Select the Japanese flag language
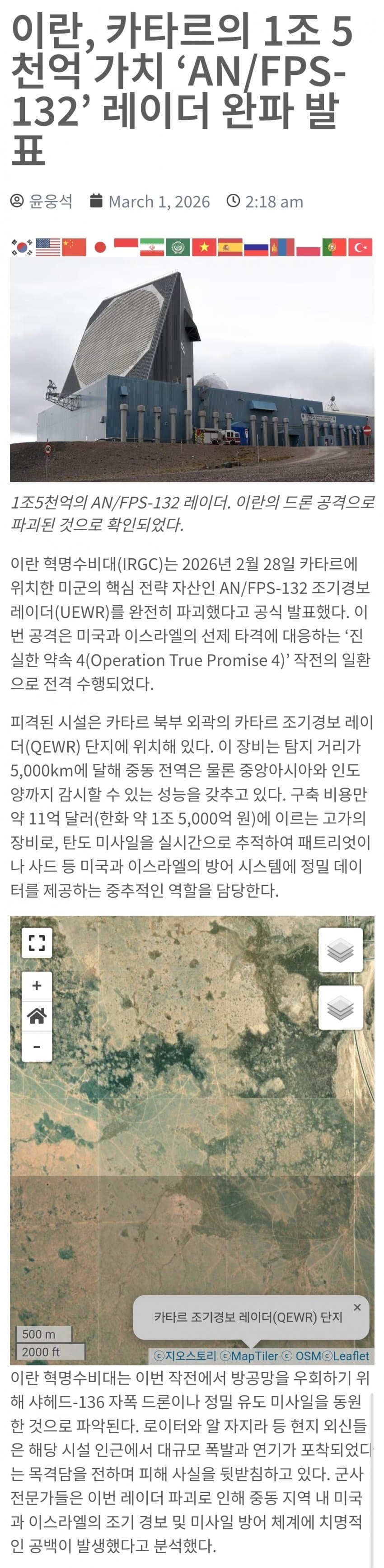 coord(100,247)
